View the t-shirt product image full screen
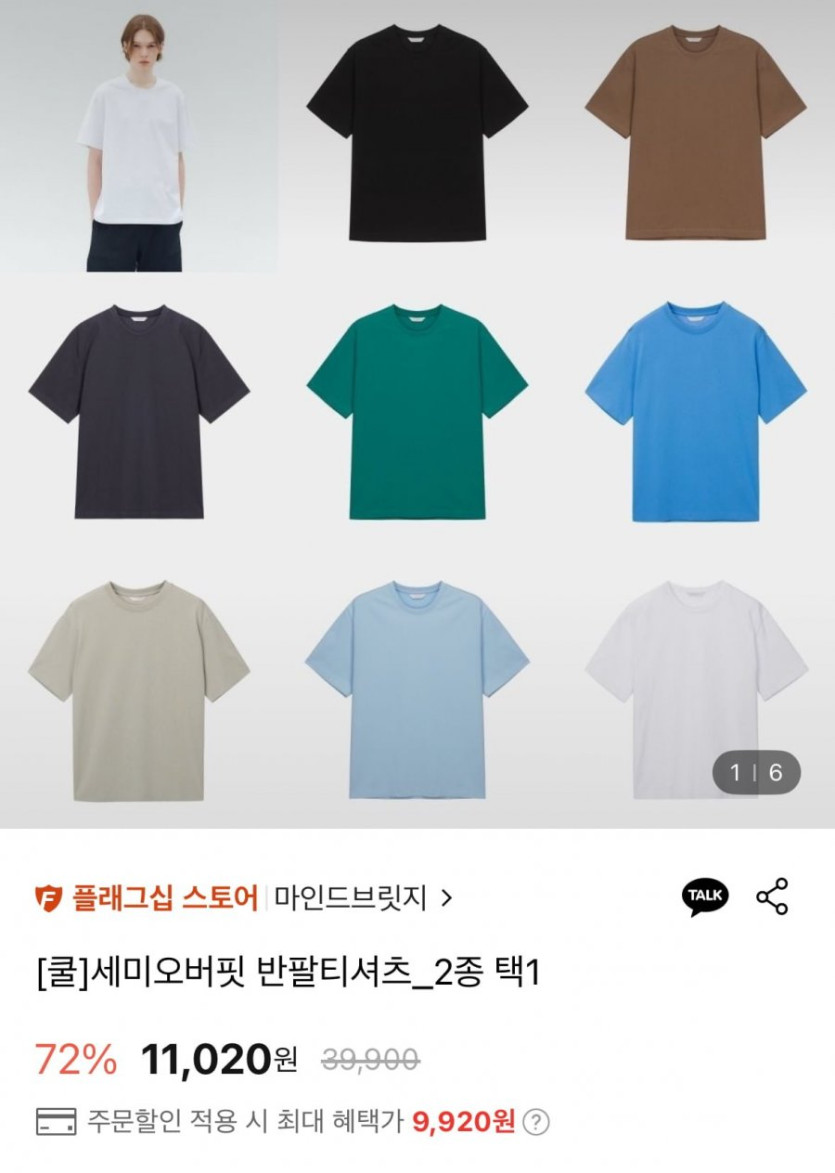The height and width of the screenshot is (1173, 835). 417,414
